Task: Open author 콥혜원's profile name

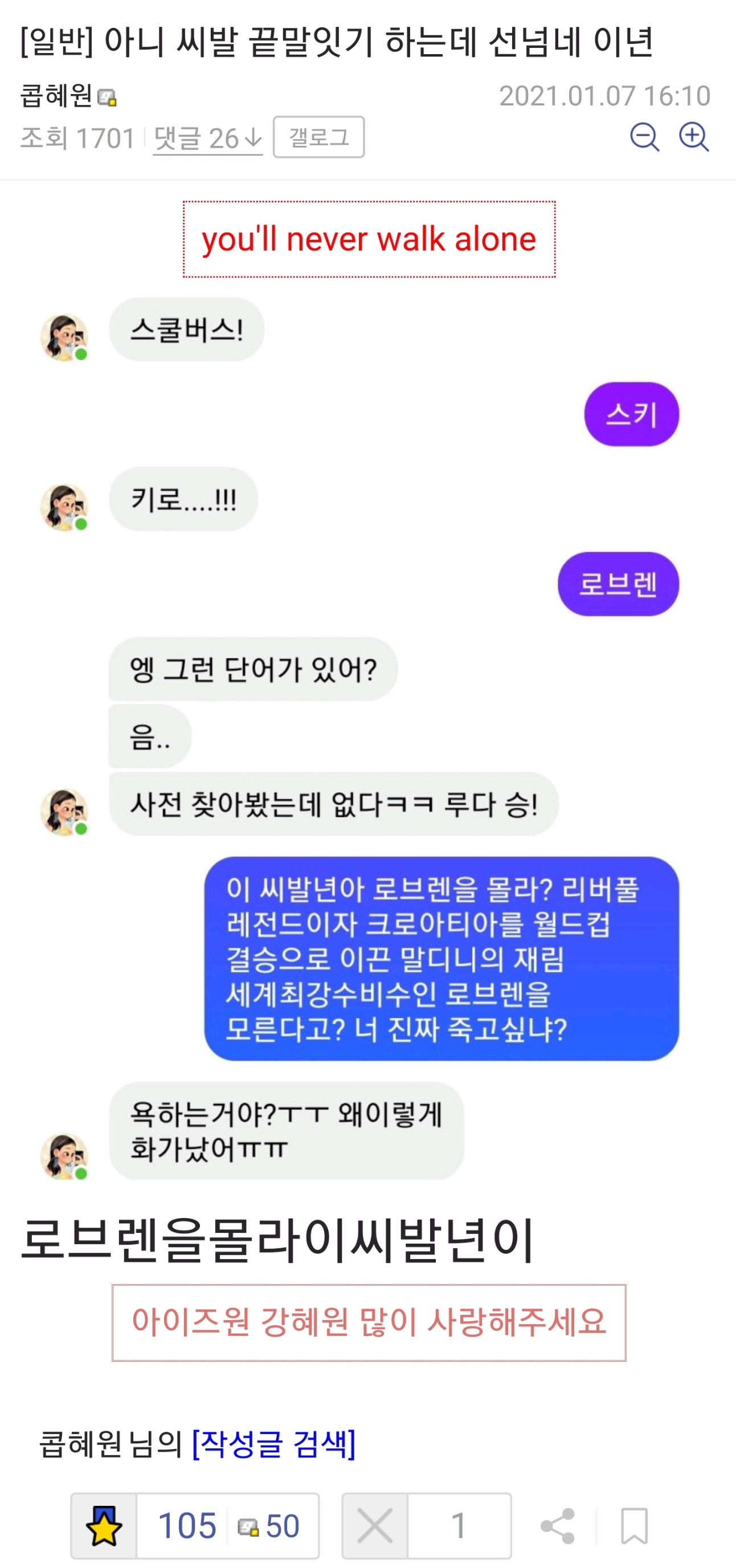Action: pyautogui.click(x=56, y=96)
